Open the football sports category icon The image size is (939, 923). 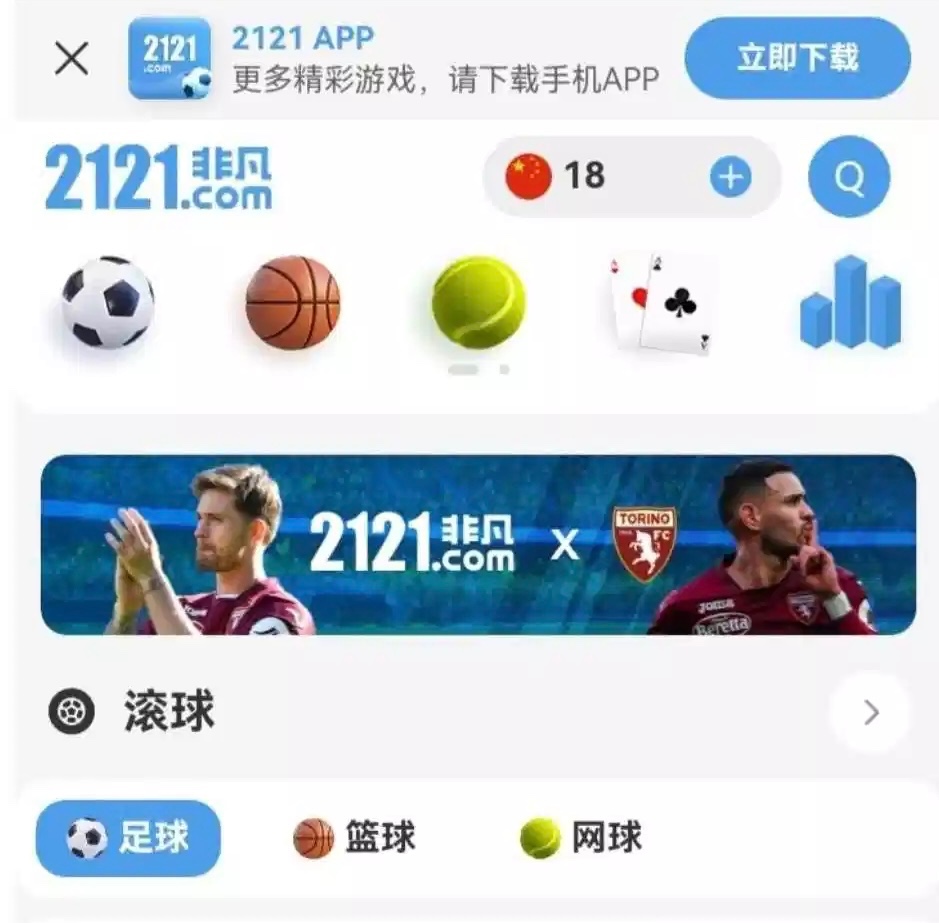tap(108, 302)
